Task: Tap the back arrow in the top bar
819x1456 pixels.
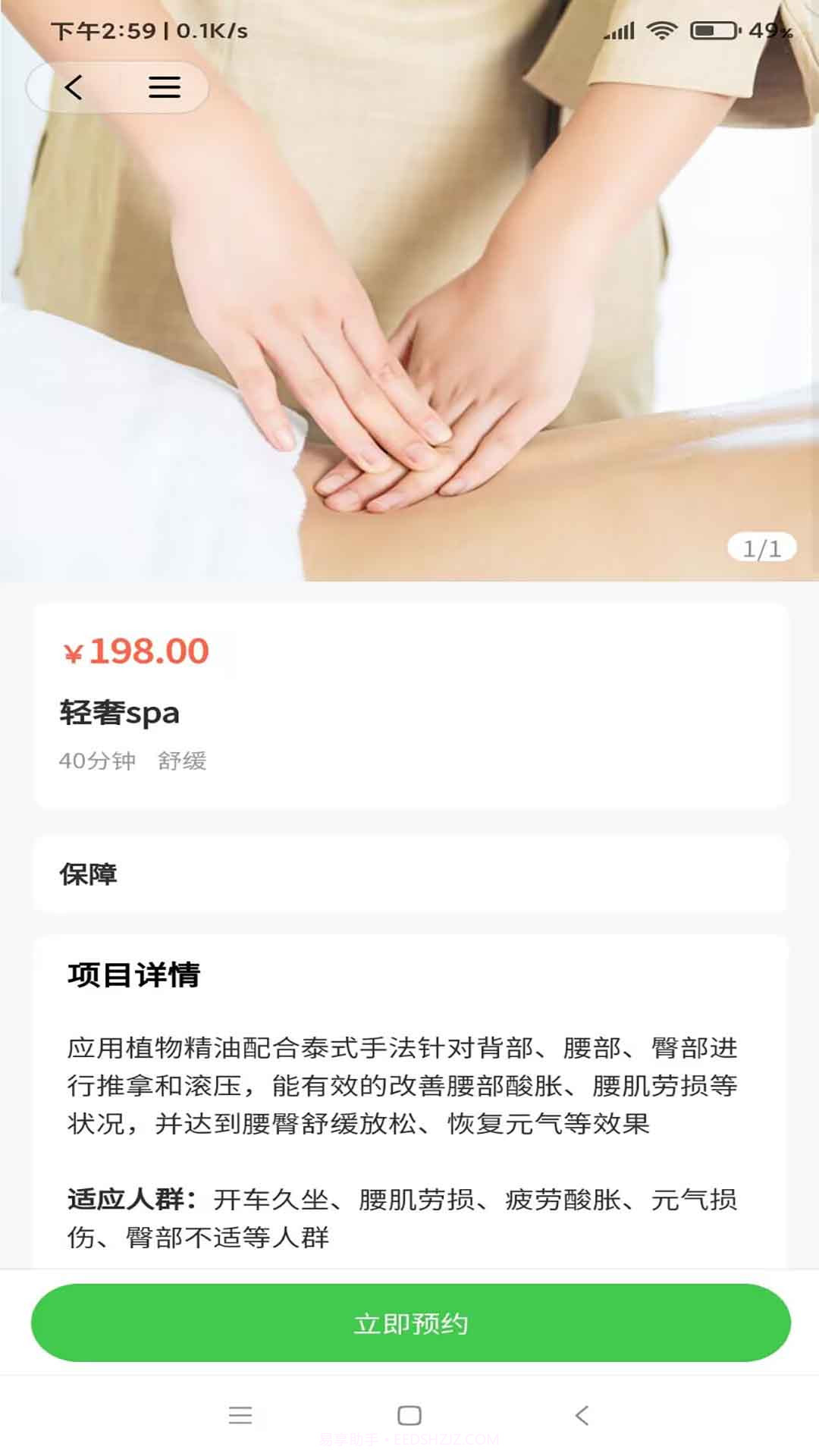Action: (73, 87)
